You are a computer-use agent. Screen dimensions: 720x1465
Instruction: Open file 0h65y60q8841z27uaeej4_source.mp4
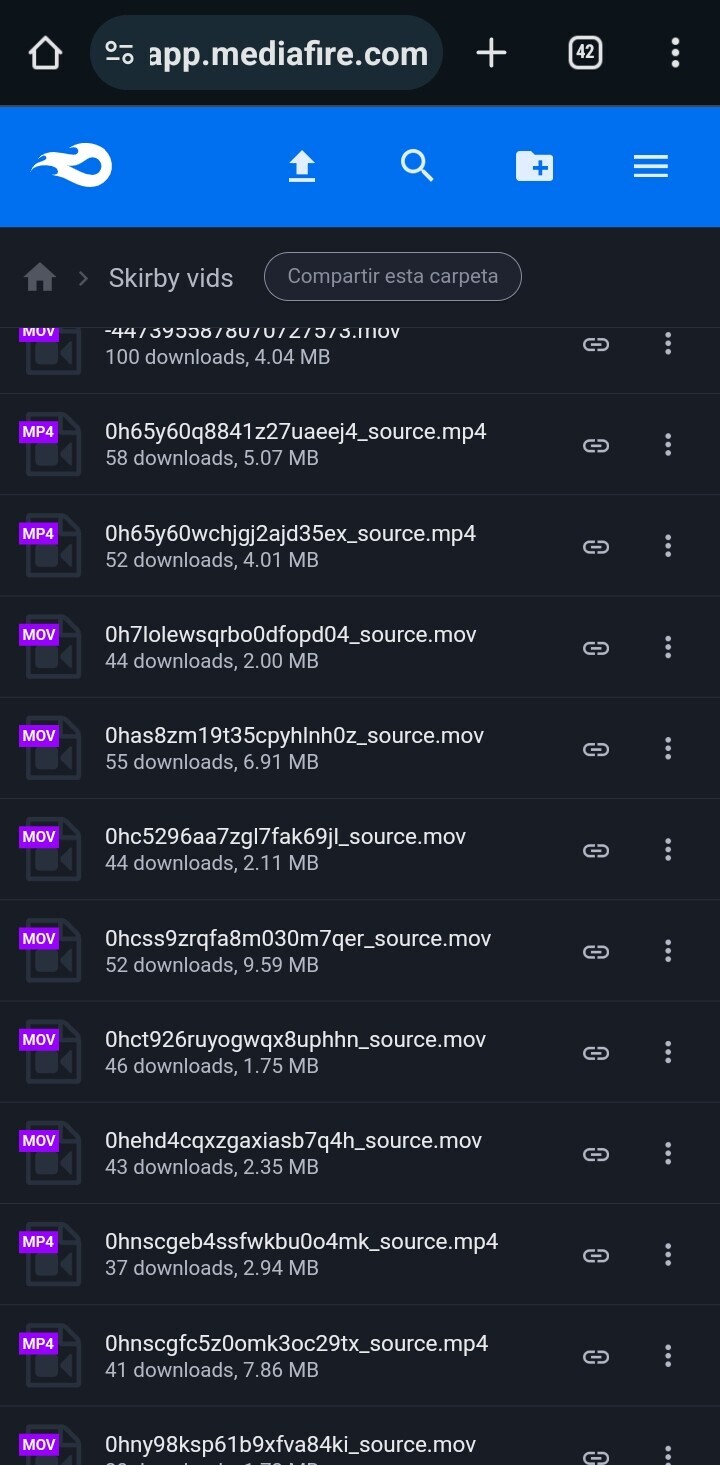[295, 432]
